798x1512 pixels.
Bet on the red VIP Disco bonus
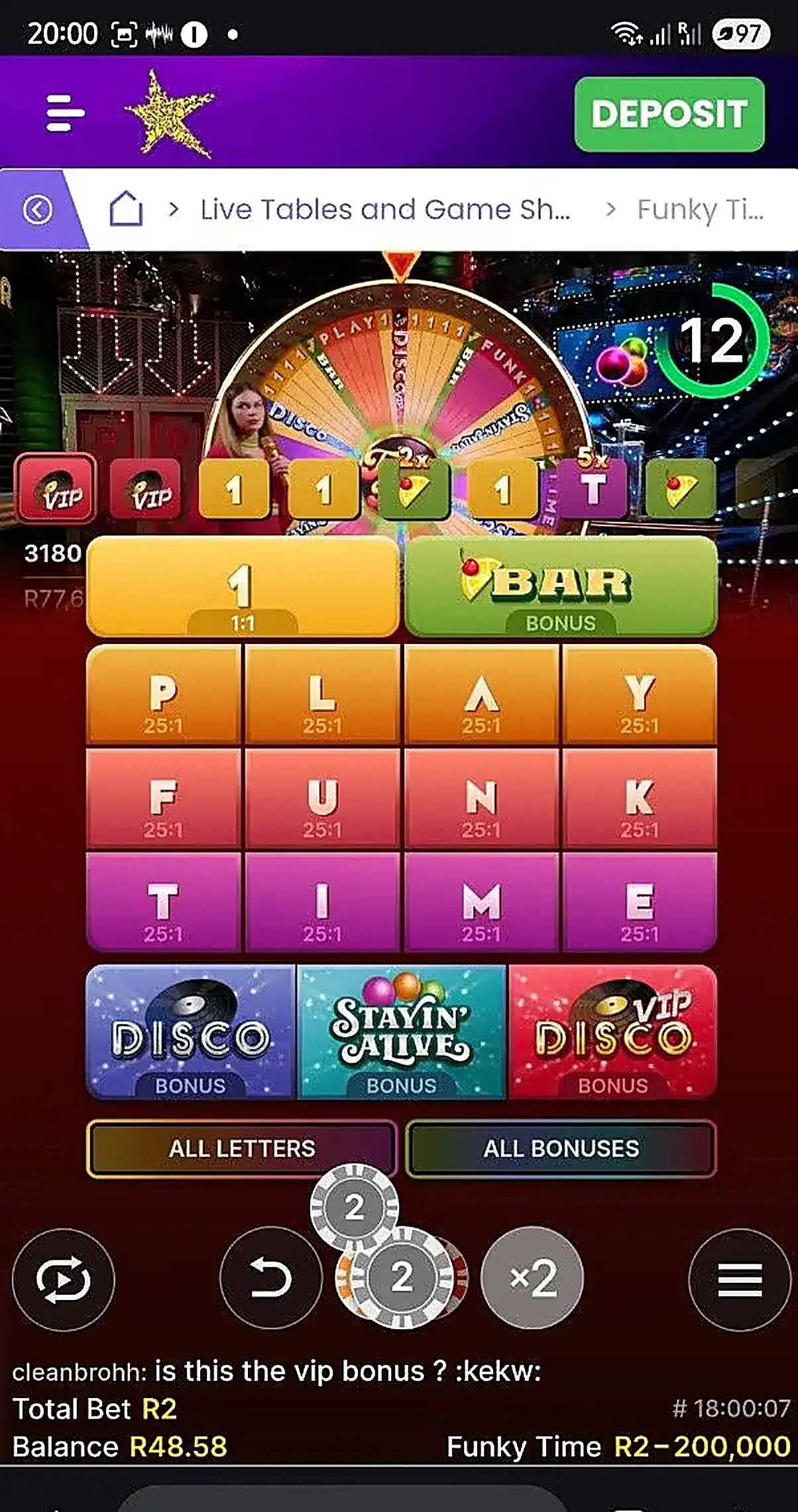[x=612, y=1032]
